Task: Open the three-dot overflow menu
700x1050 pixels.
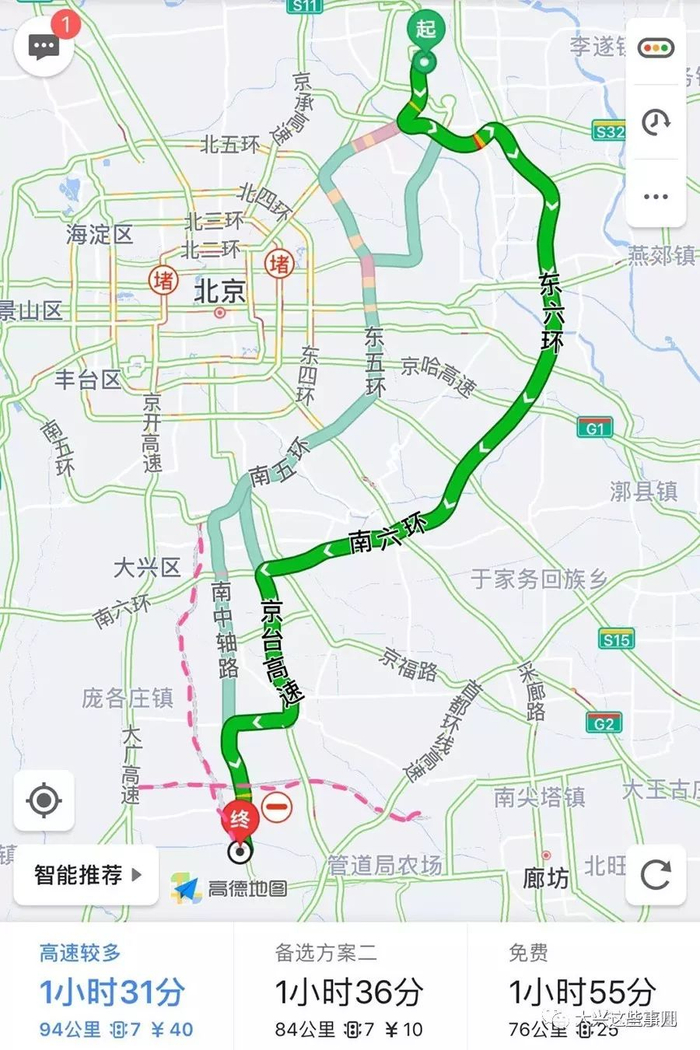Action: tap(656, 196)
